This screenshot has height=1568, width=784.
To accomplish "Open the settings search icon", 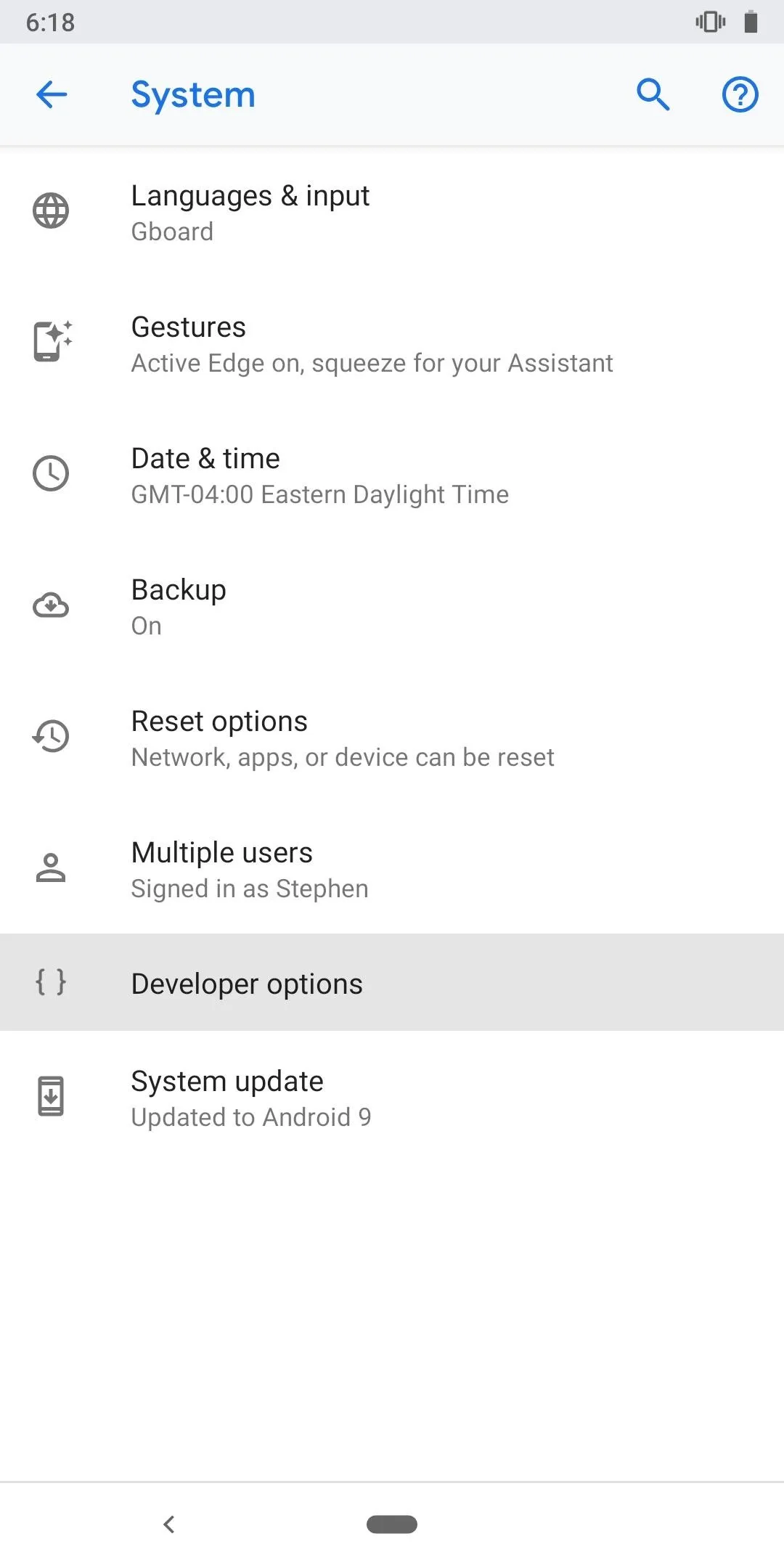I will (x=653, y=94).
